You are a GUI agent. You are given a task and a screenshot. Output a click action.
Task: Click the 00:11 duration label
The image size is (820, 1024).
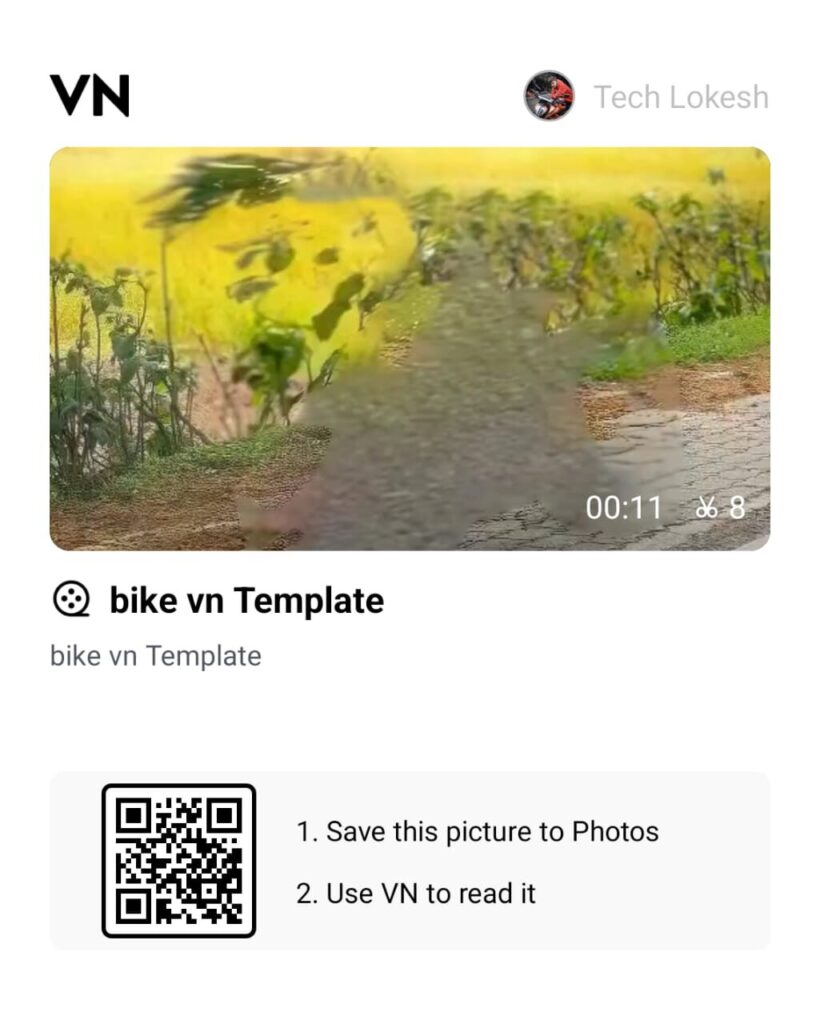coord(625,507)
